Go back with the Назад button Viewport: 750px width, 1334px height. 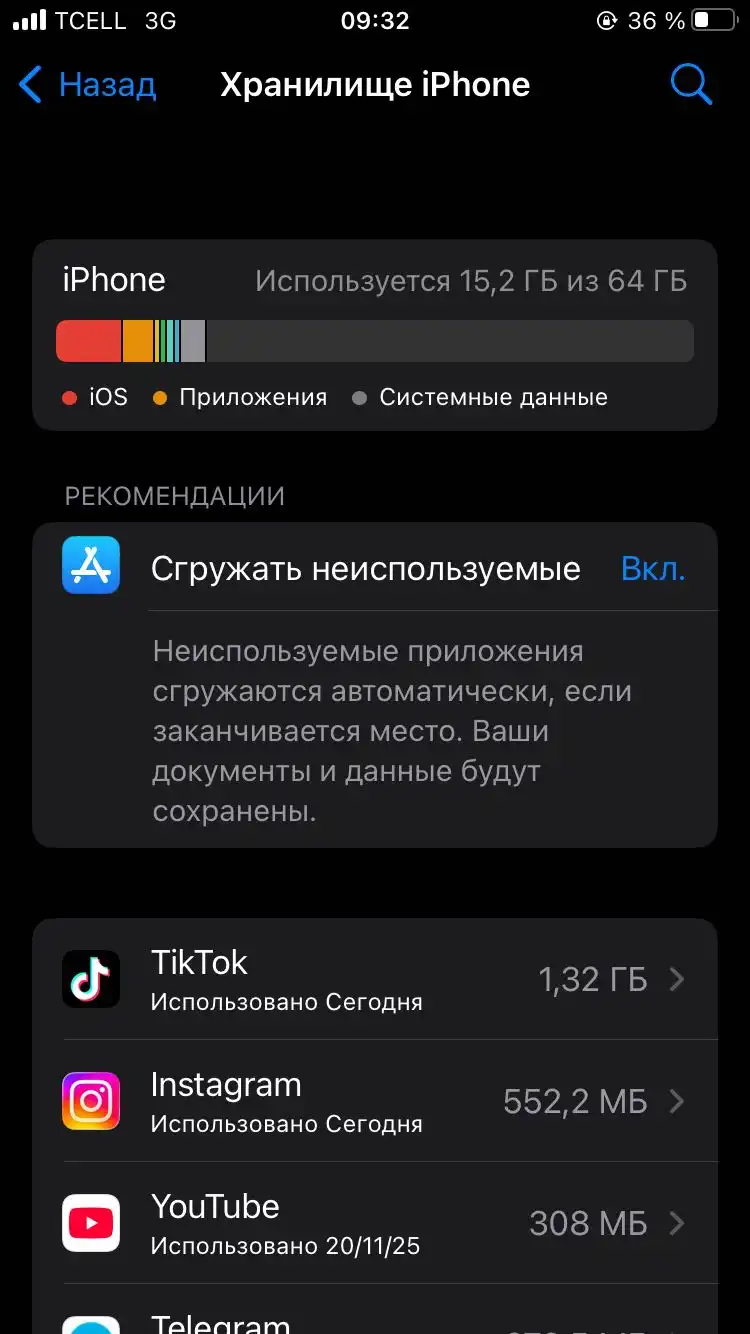88,85
